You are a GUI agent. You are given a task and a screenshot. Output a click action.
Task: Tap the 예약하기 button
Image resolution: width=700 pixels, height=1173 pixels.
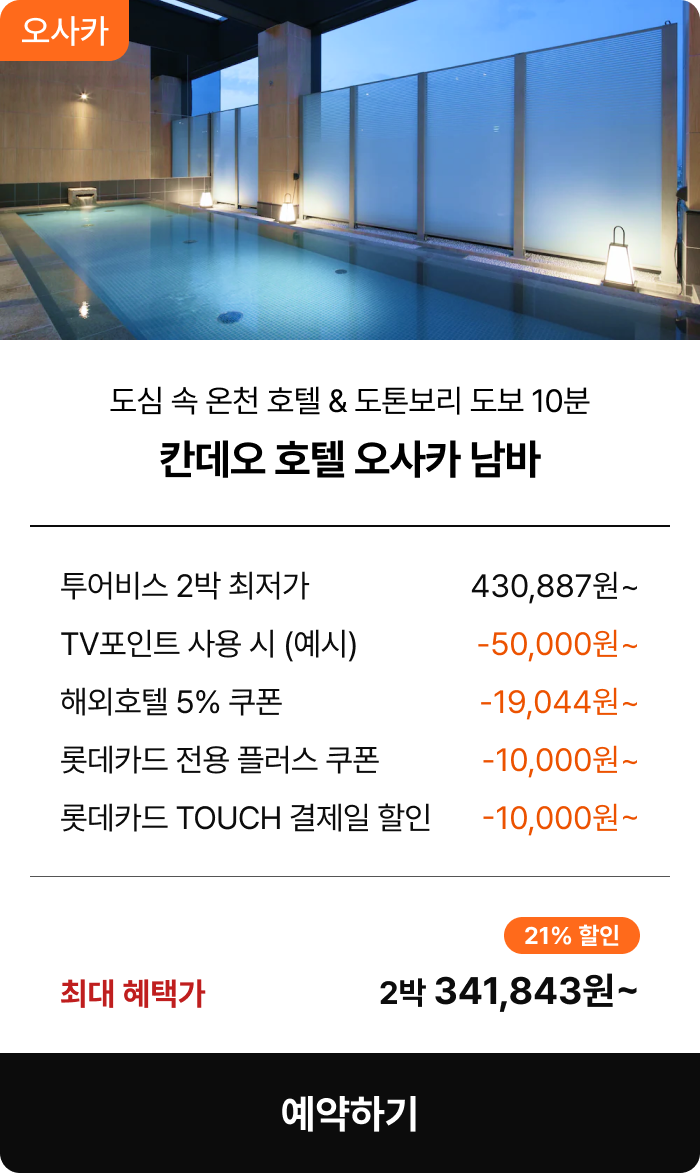point(350,1112)
